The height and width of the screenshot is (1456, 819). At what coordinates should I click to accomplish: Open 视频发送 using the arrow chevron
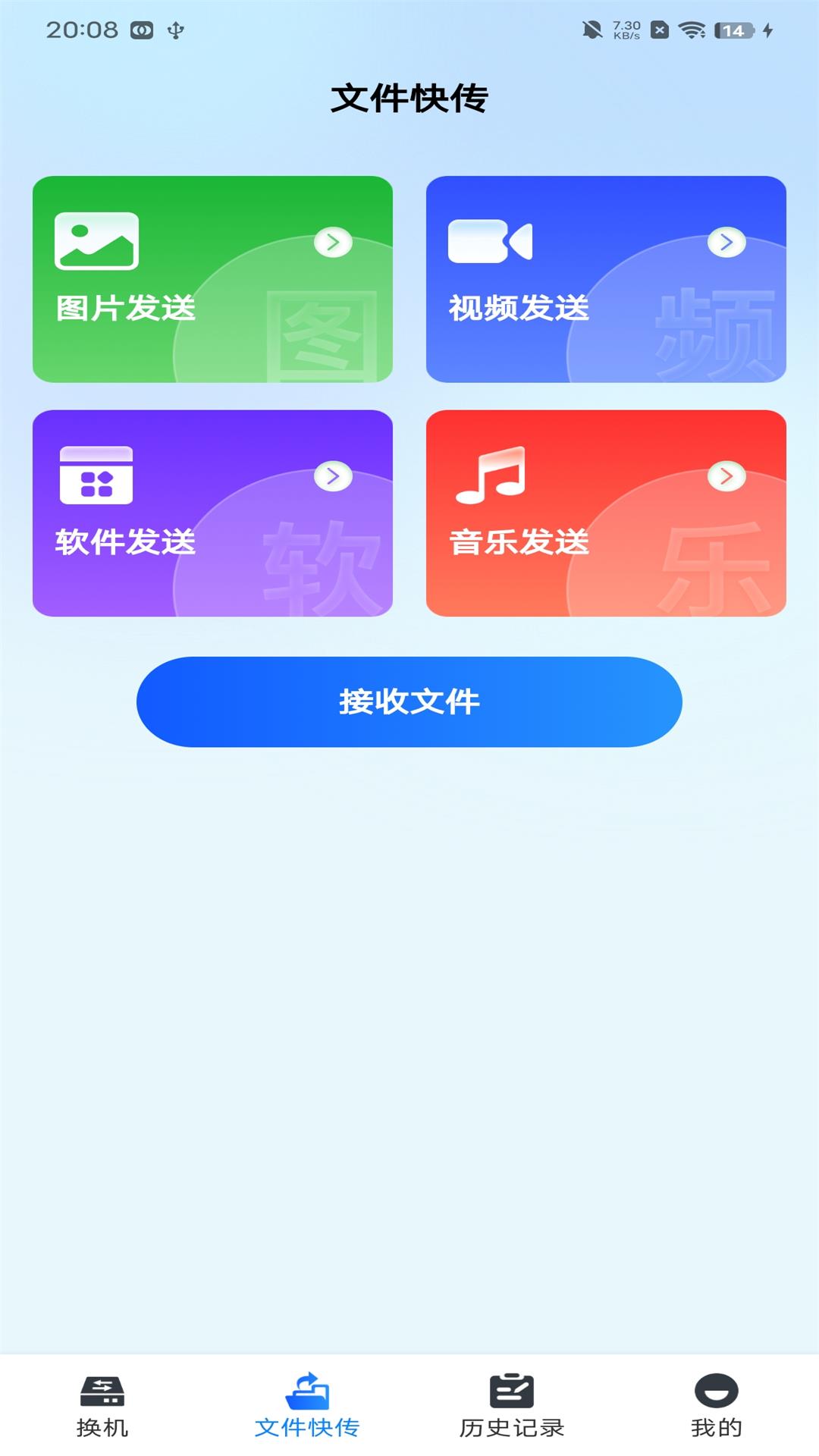(x=726, y=242)
